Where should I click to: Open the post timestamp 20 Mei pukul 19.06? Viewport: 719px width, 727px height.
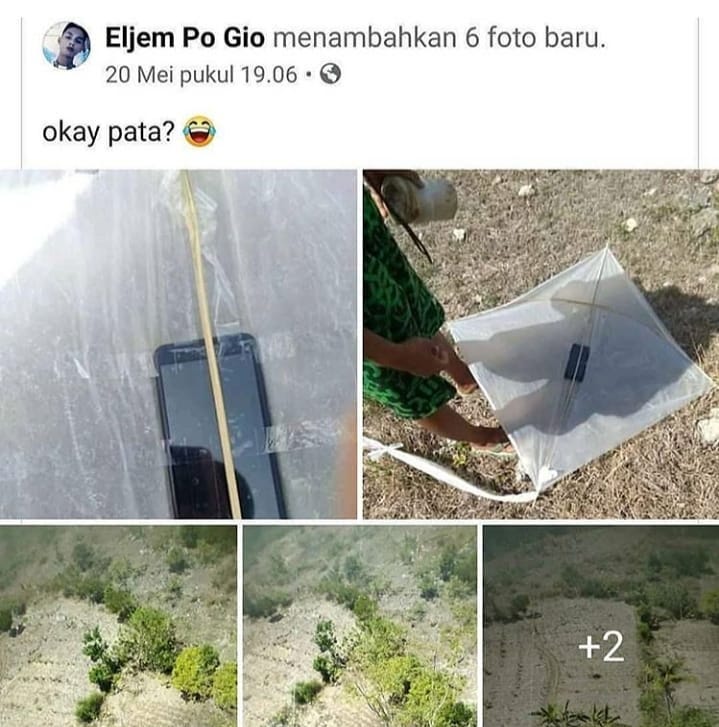pos(200,74)
